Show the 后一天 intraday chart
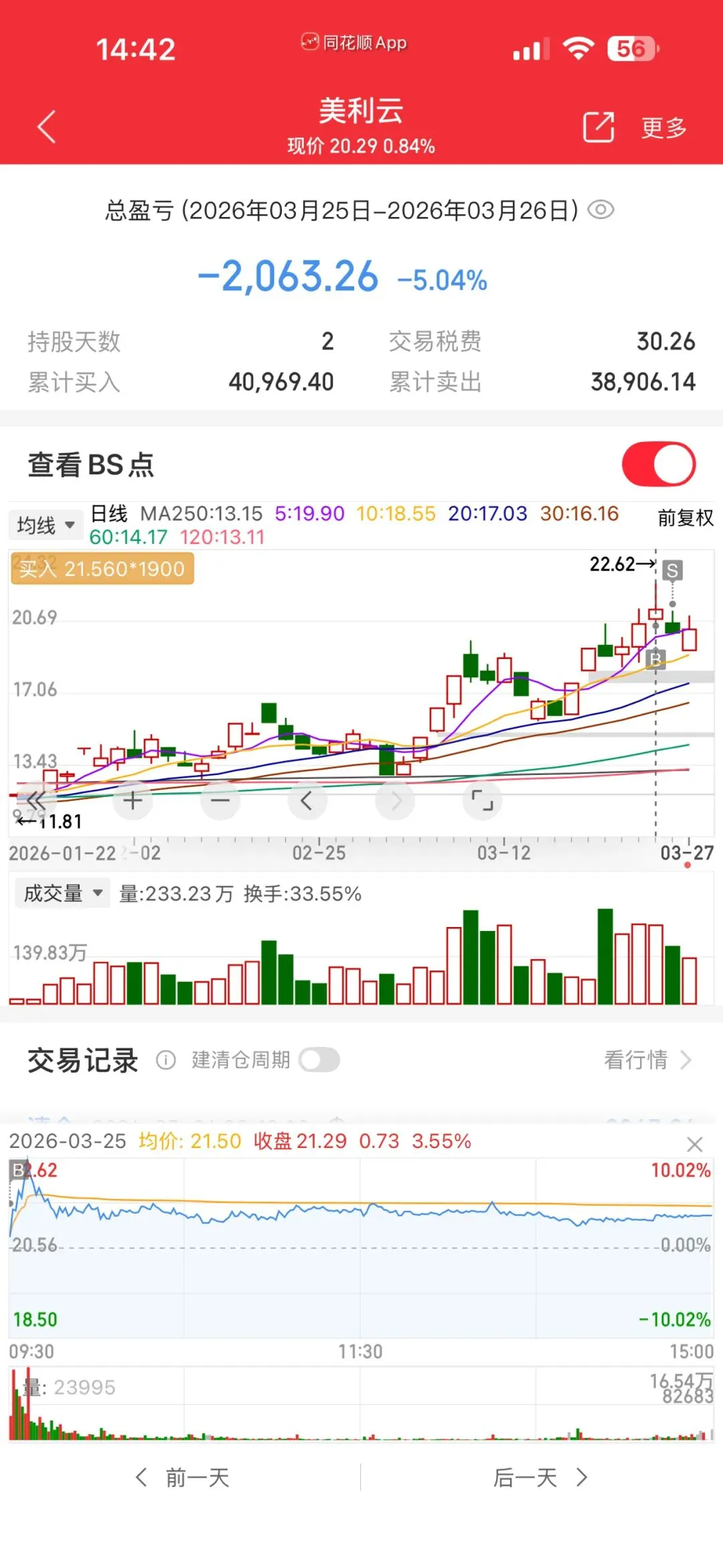This screenshot has width=723, height=1568. click(x=540, y=1477)
